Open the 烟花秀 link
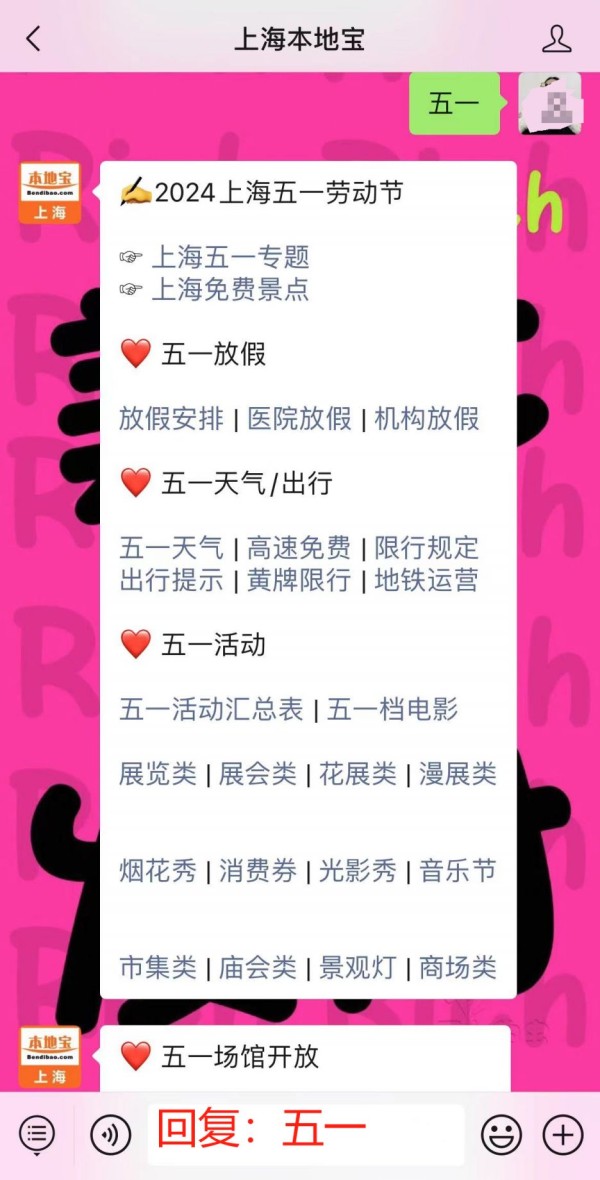The image size is (600, 1180). point(158,871)
